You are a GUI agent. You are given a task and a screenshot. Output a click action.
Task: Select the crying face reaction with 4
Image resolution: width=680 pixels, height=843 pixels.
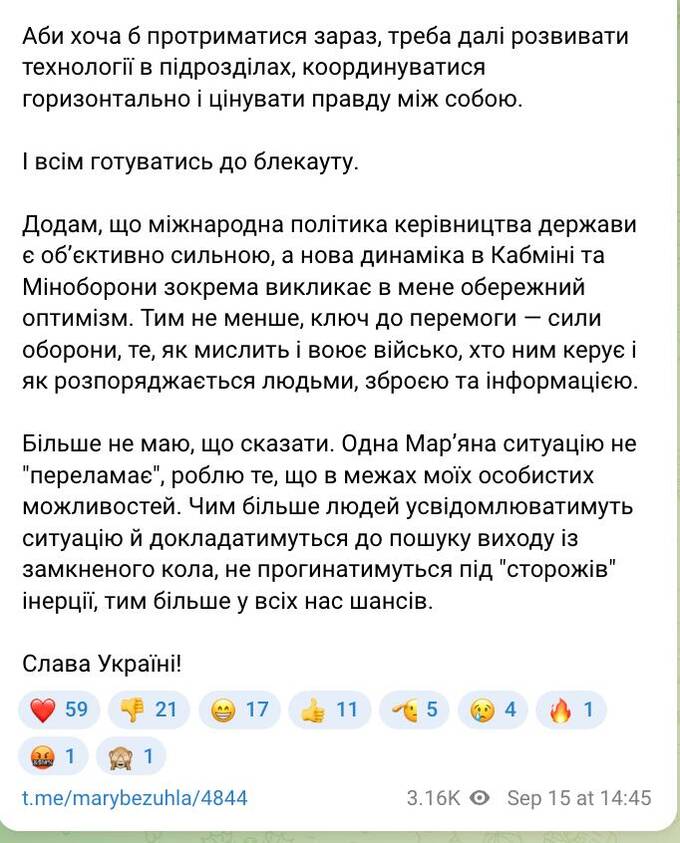pyautogui.click(x=493, y=710)
